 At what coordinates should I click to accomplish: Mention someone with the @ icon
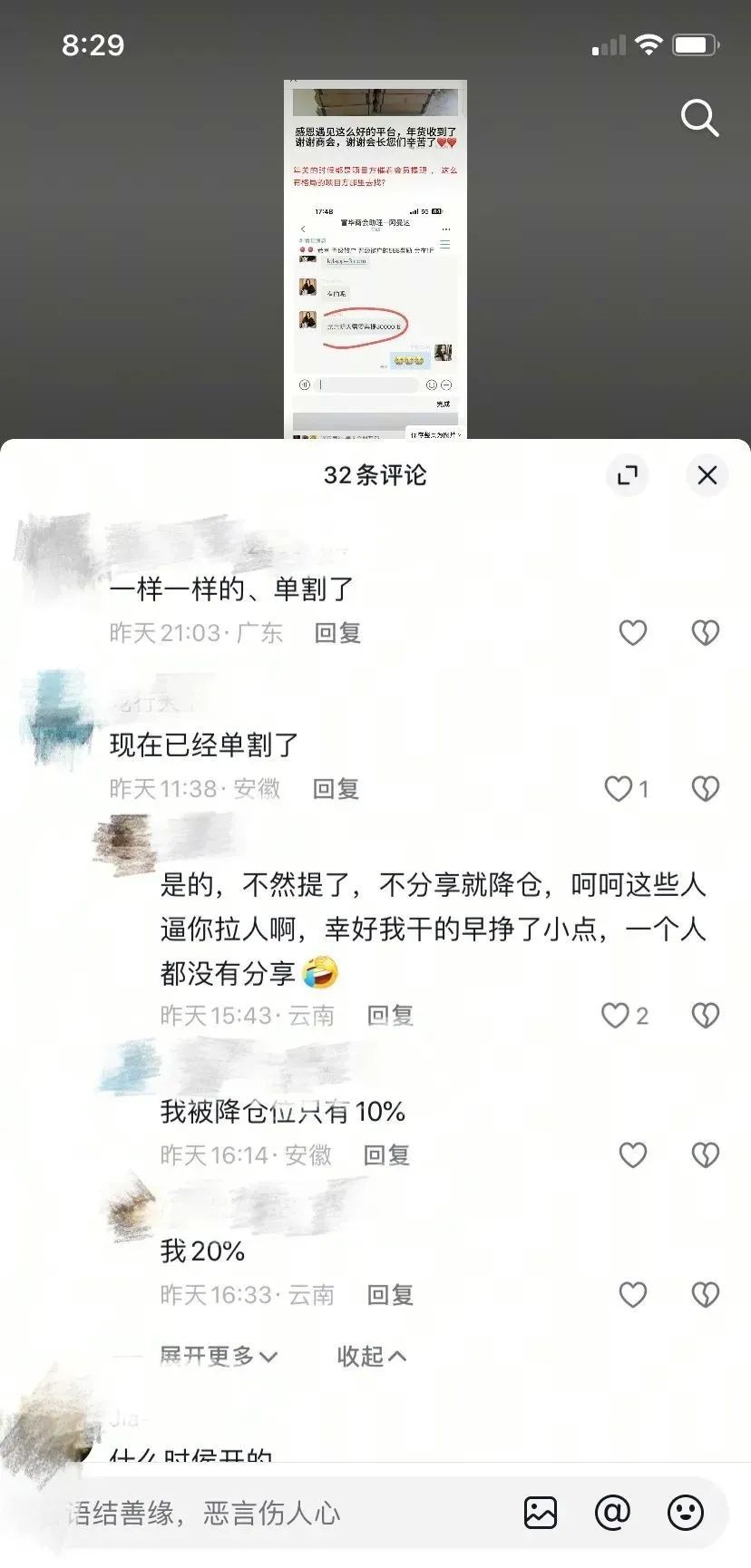click(612, 1513)
